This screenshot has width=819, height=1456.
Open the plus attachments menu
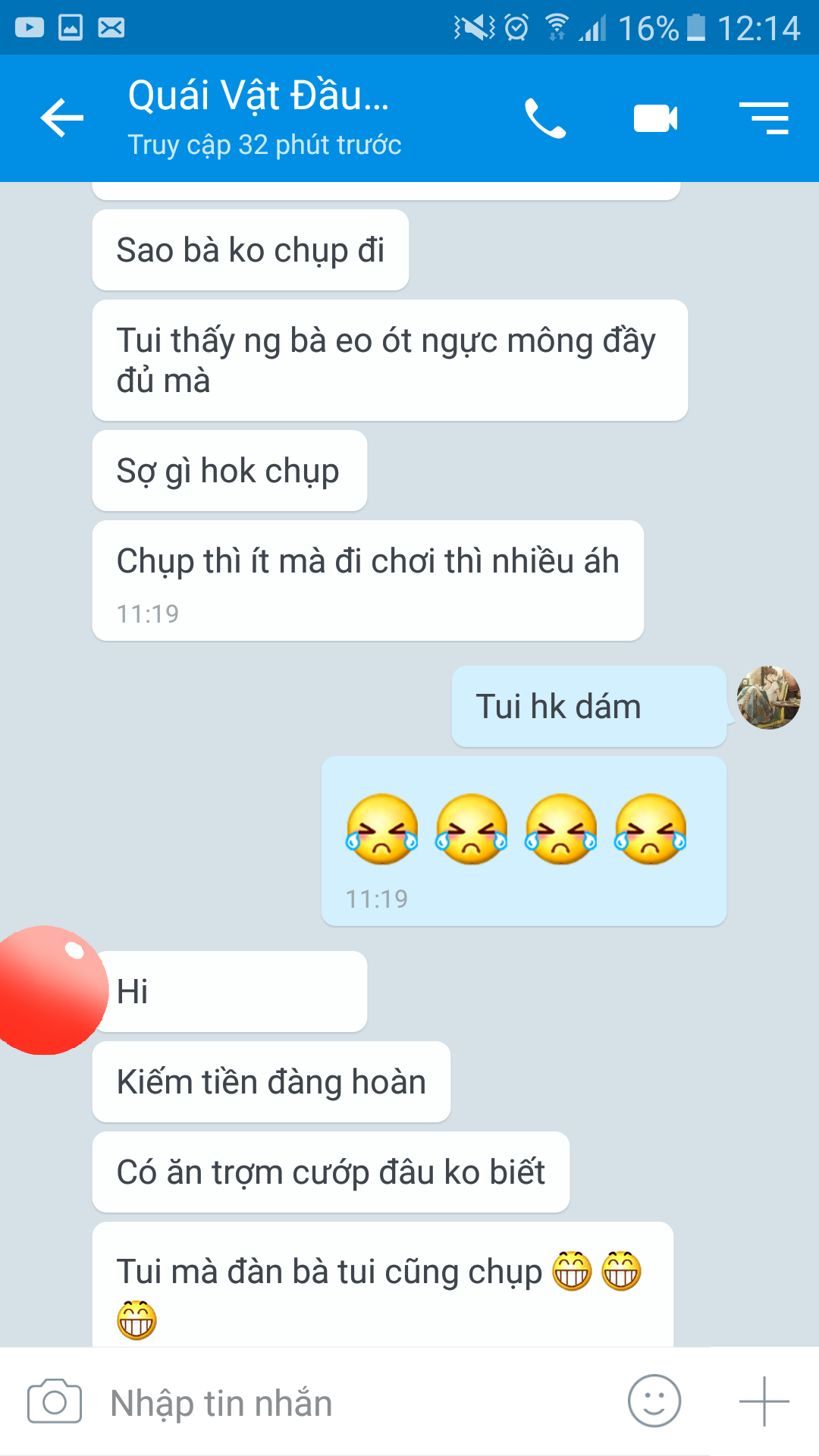(x=764, y=1401)
